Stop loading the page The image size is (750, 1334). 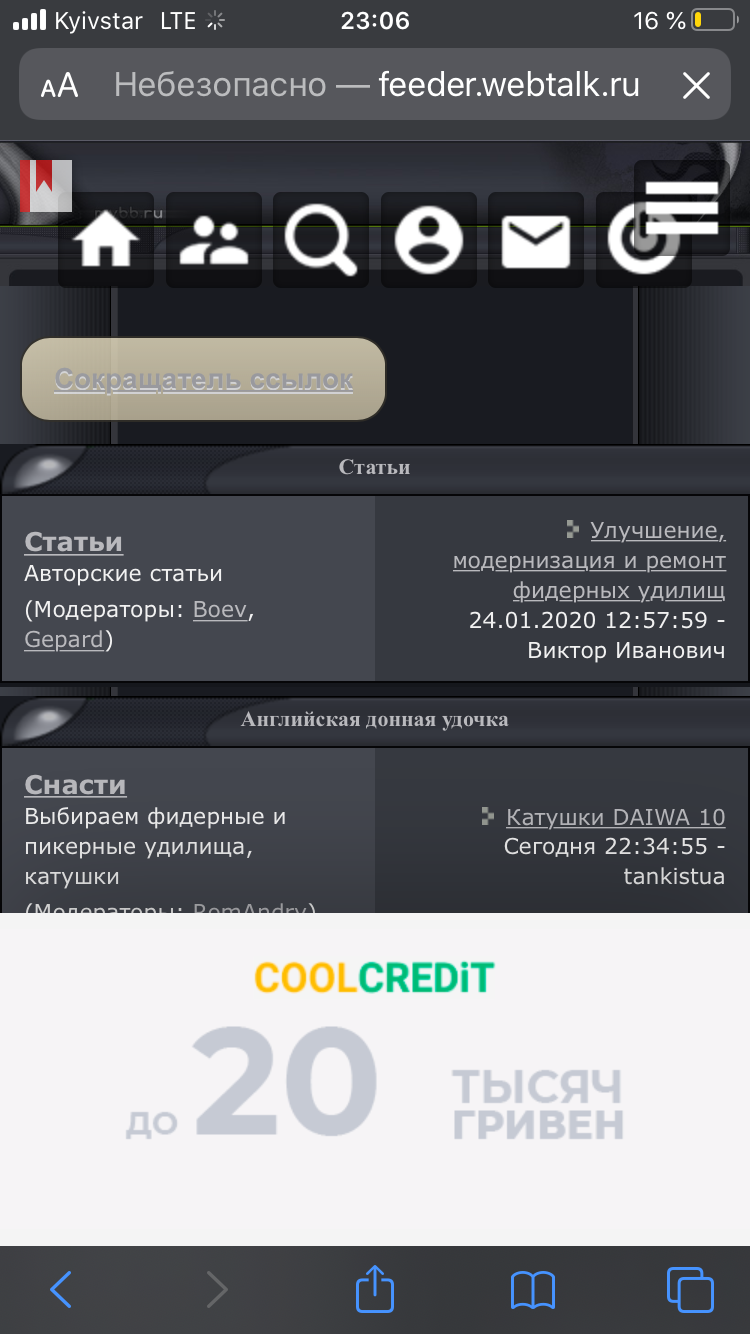click(696, 86)
